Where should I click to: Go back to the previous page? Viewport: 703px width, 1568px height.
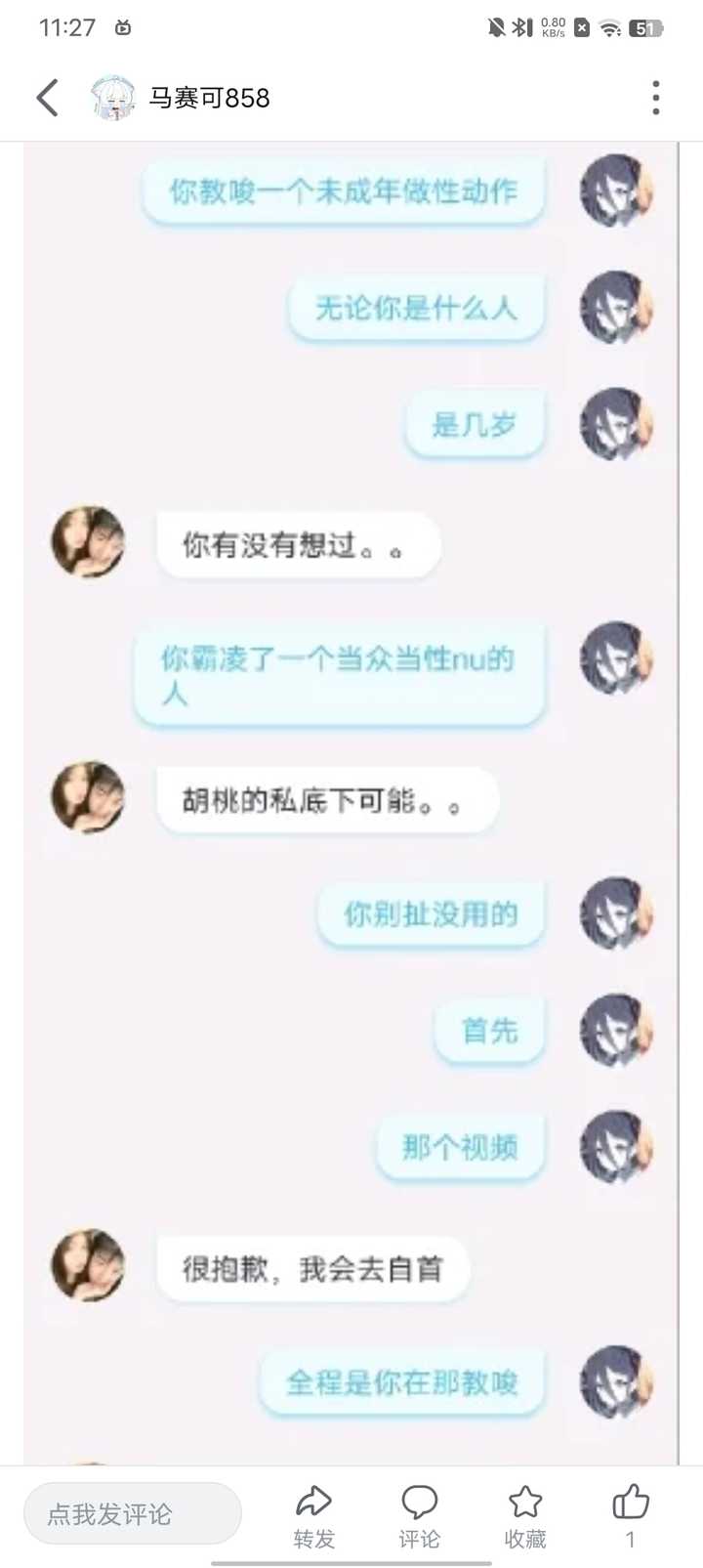47,98
